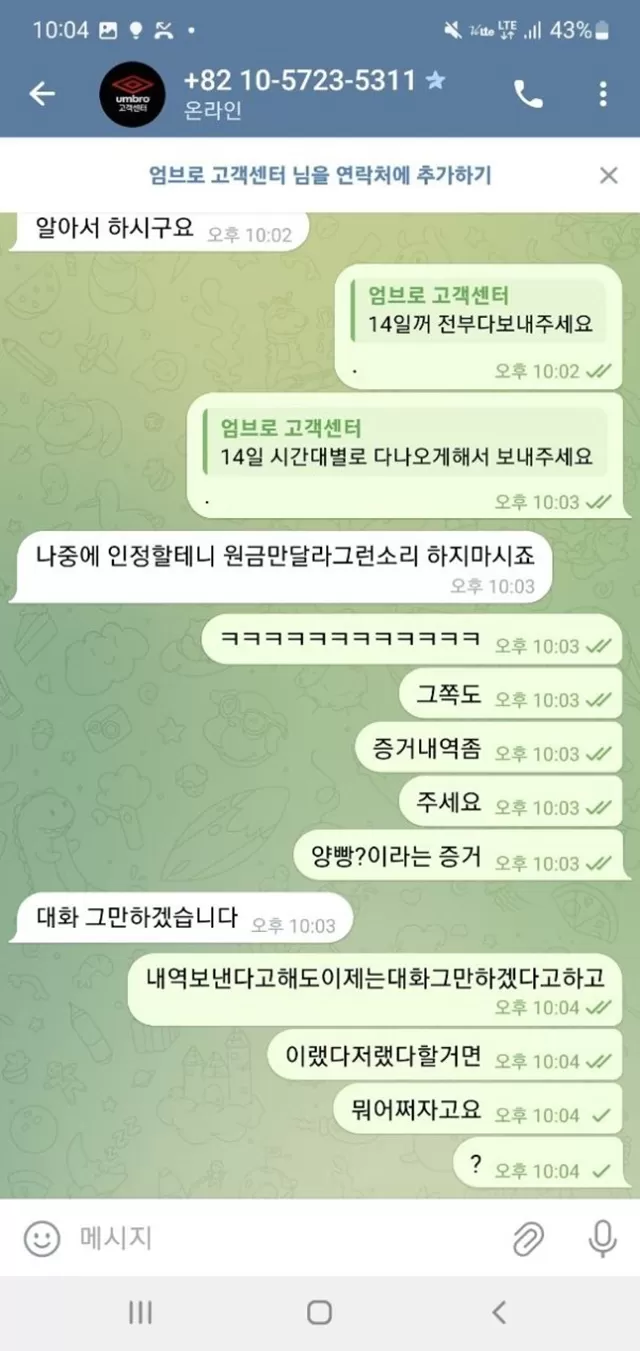This screenshot has height=1351, width=640.
Task: Open the umbro 고객센터 profile picture
Action: [133, 94]
